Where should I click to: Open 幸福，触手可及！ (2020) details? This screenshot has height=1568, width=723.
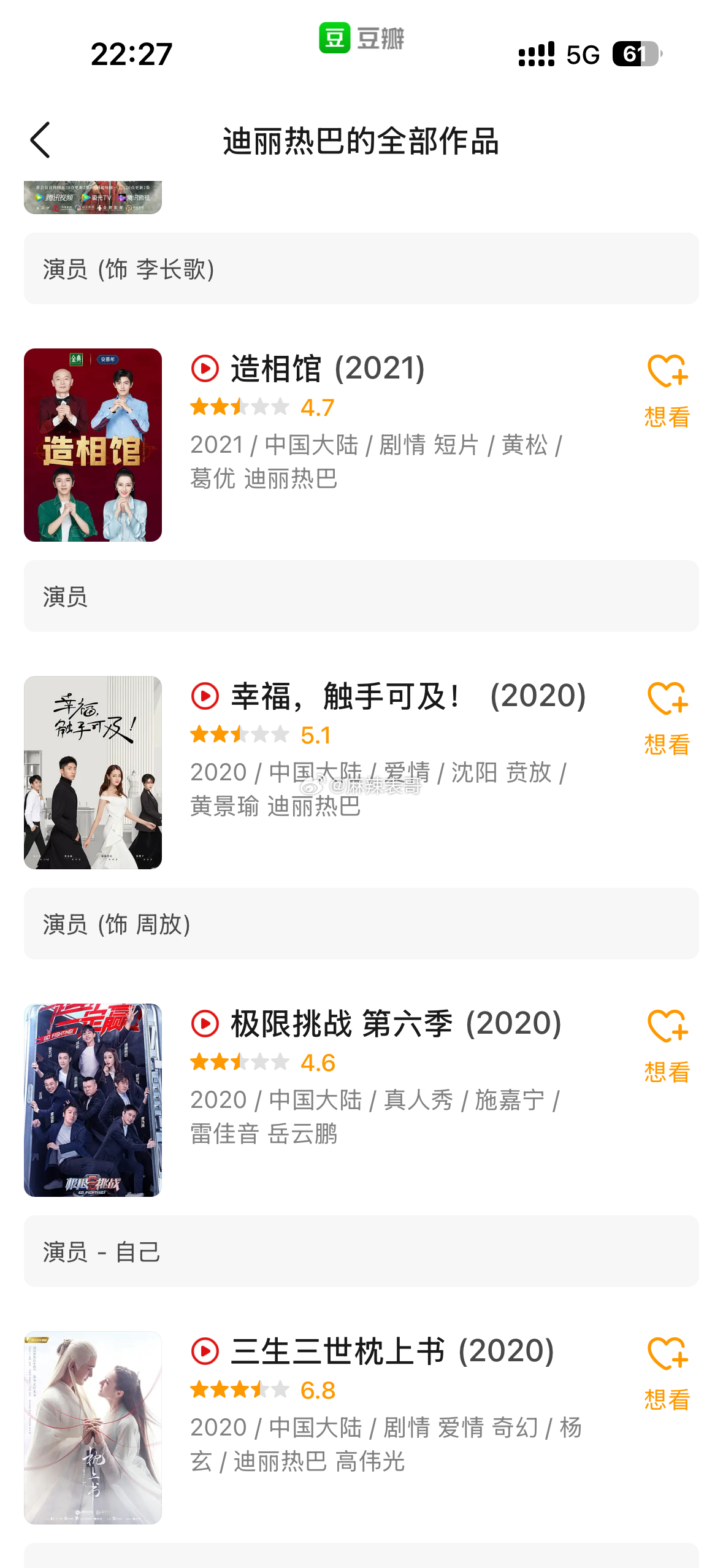408,696
